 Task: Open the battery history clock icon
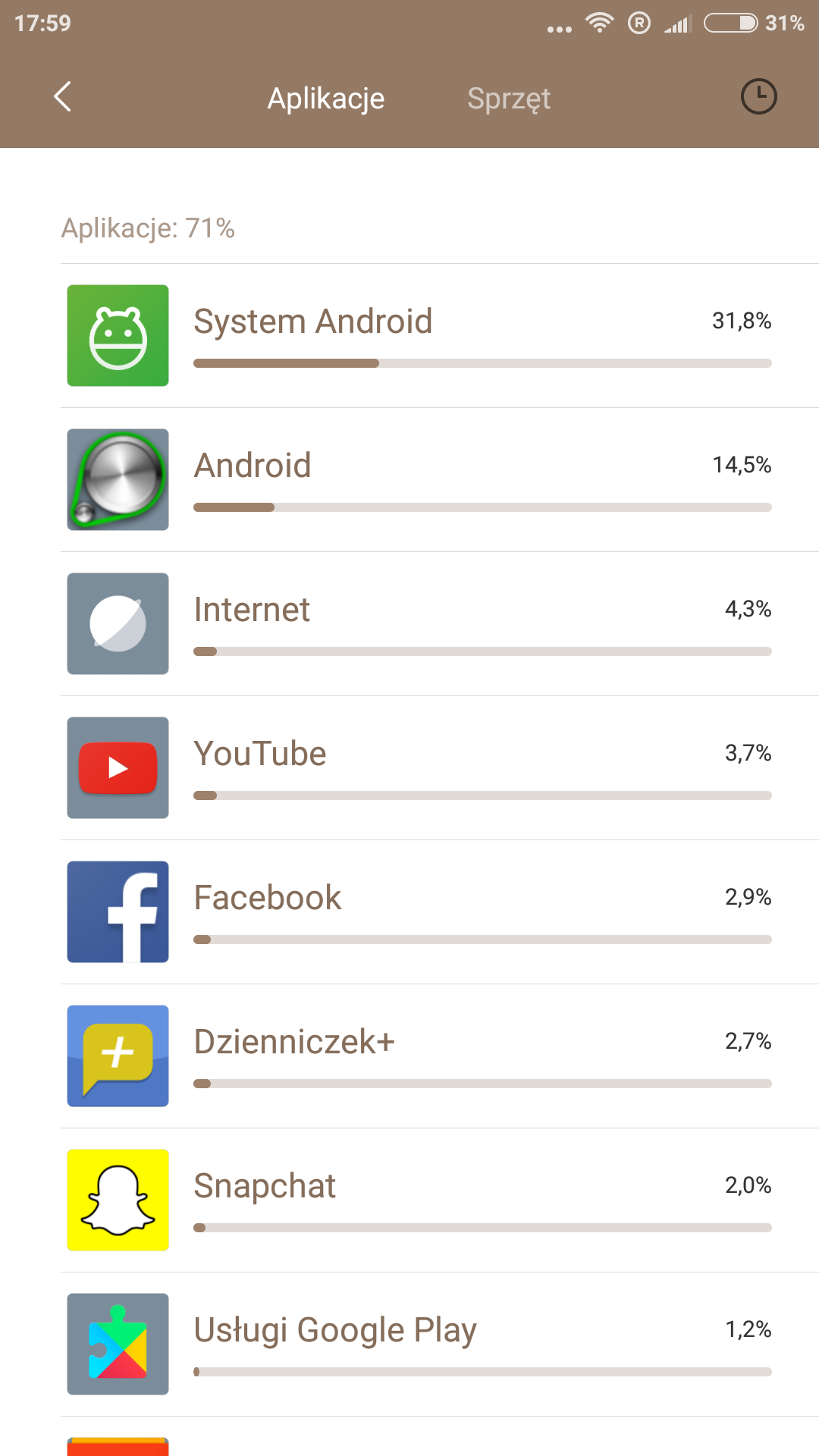758,97
